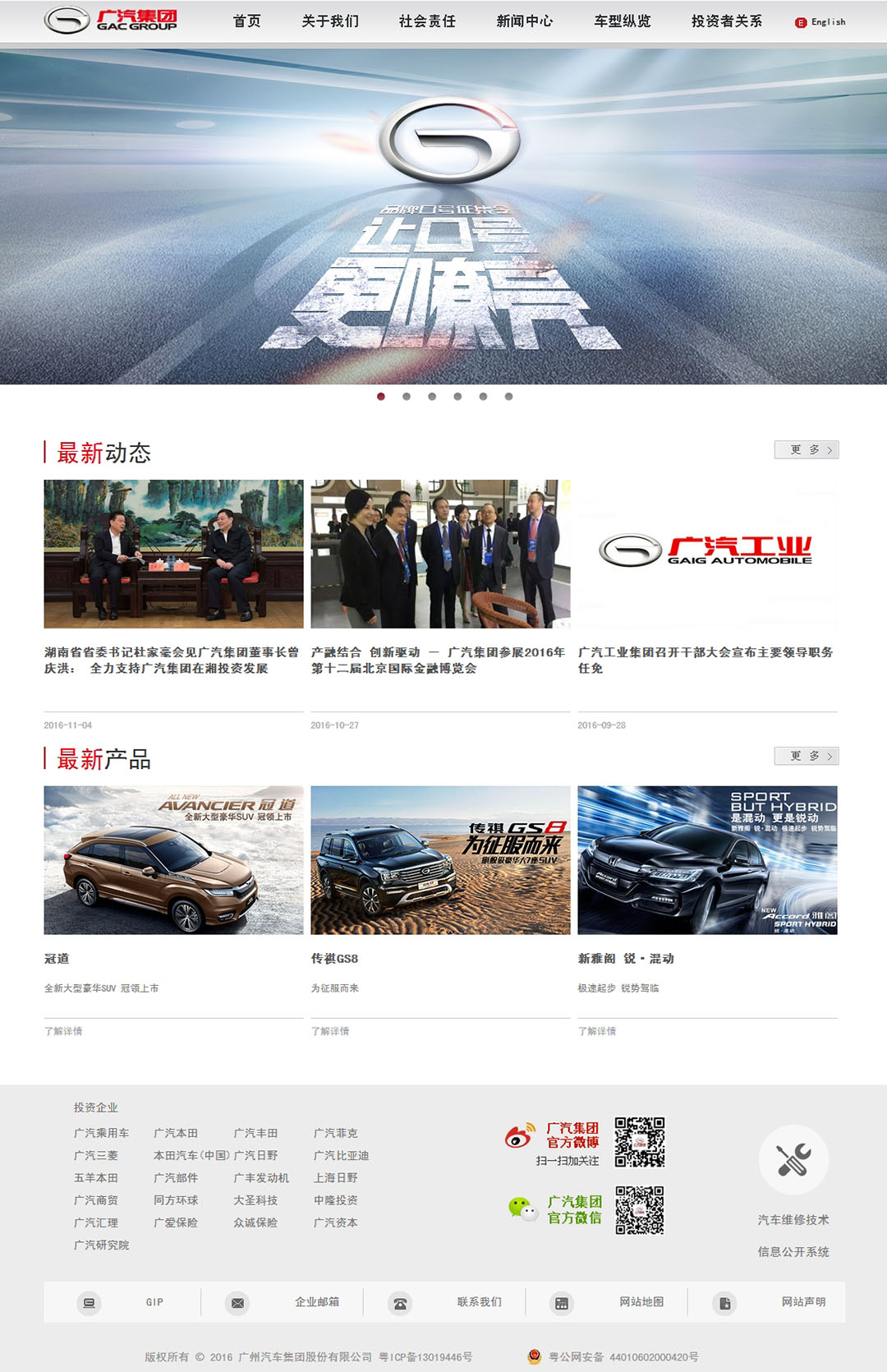887x1372 pixels.
Task: Tap 更多 beside 最新动态
Action: pos(806,450)
